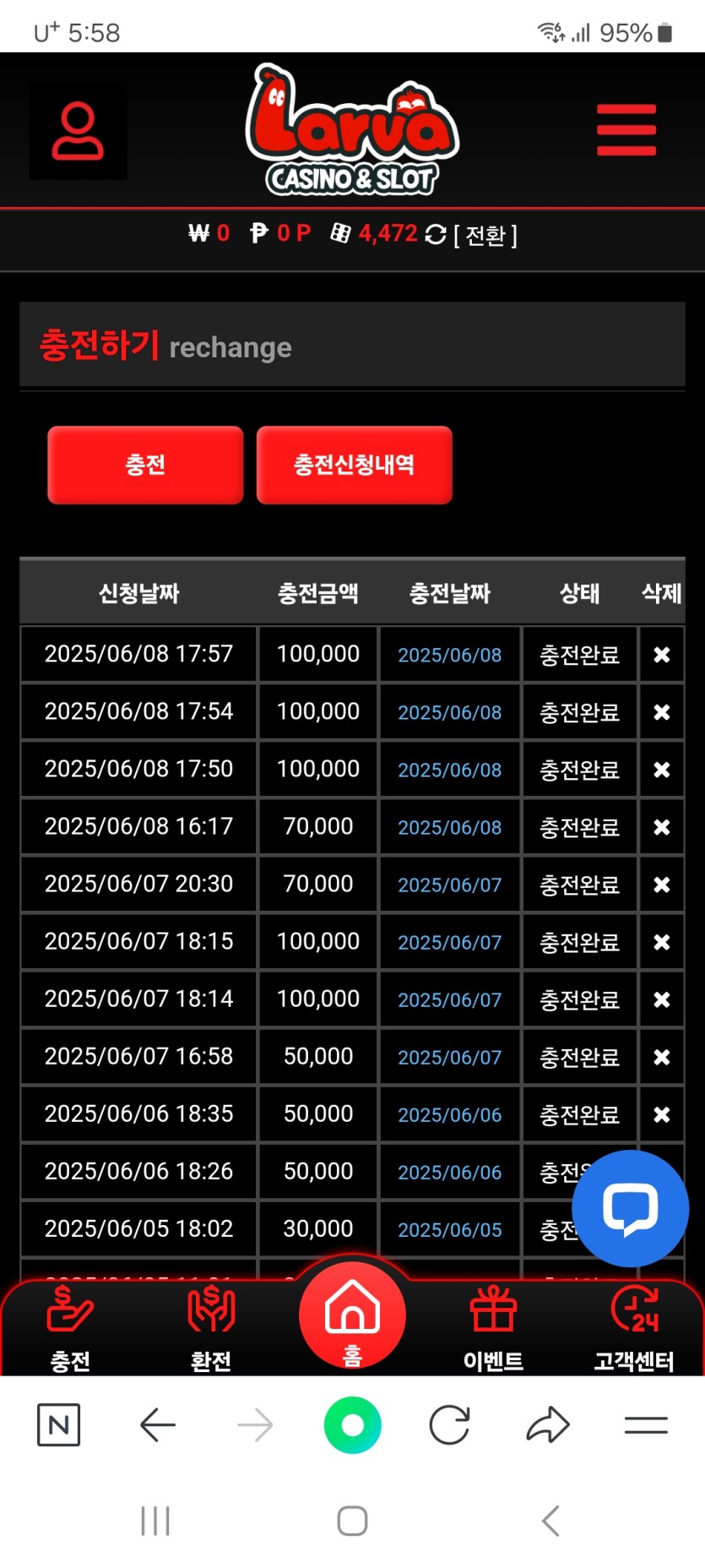Open the live chat bubble
The image size is (705, 1568).
click(630, 1208)
